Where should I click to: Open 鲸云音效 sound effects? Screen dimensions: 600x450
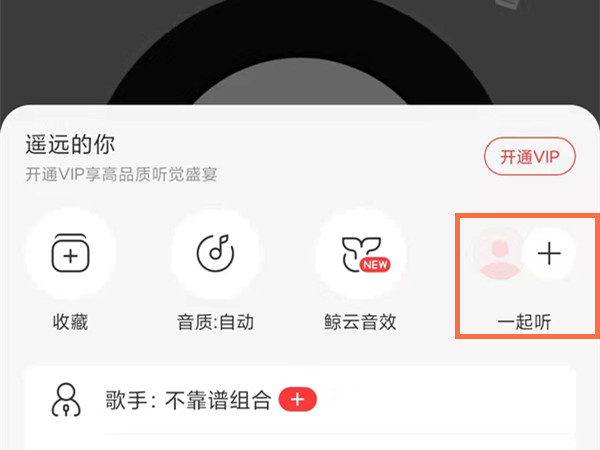coord(361,256)
